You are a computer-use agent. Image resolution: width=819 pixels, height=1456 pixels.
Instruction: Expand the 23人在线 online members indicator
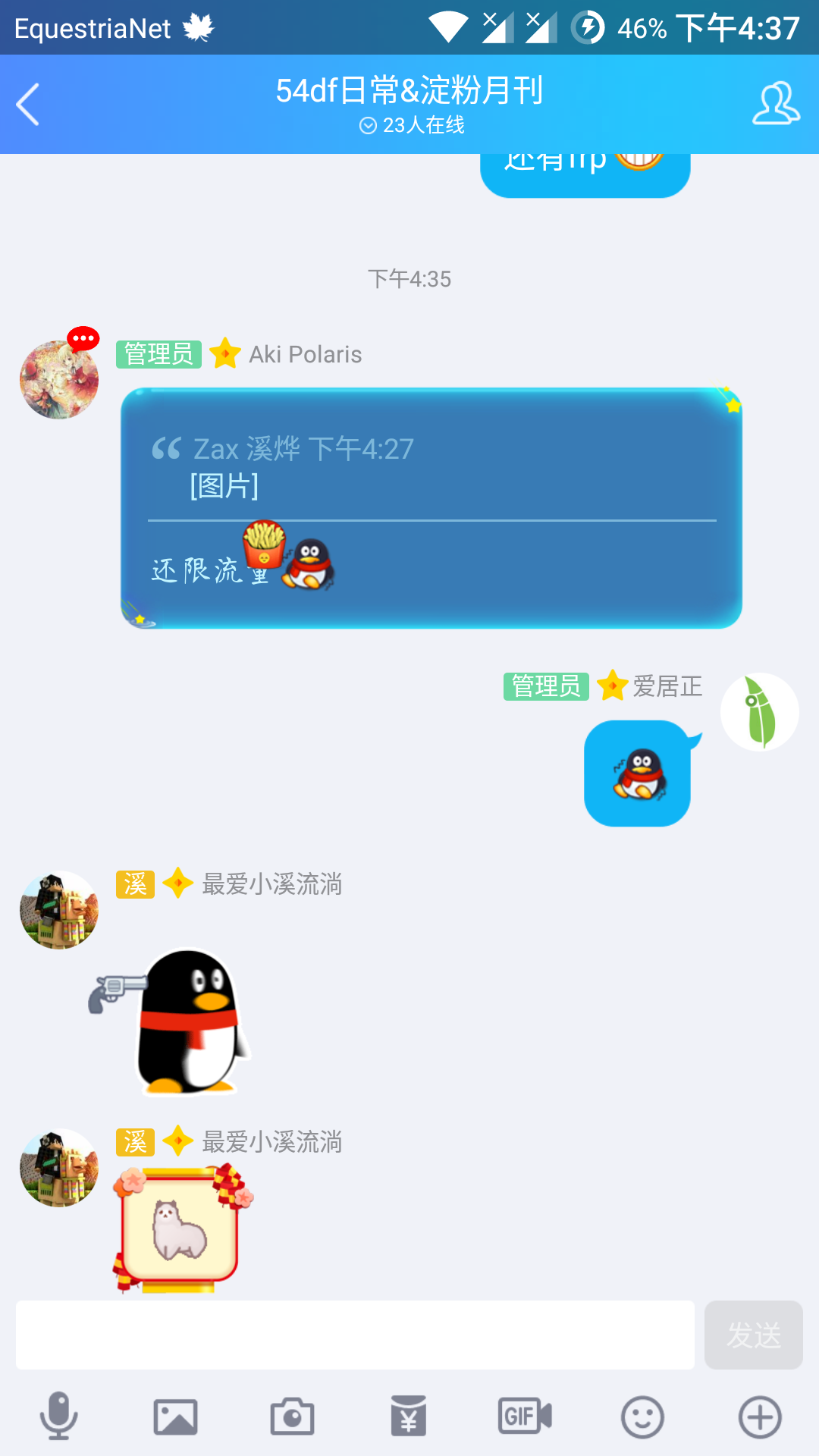412,125
